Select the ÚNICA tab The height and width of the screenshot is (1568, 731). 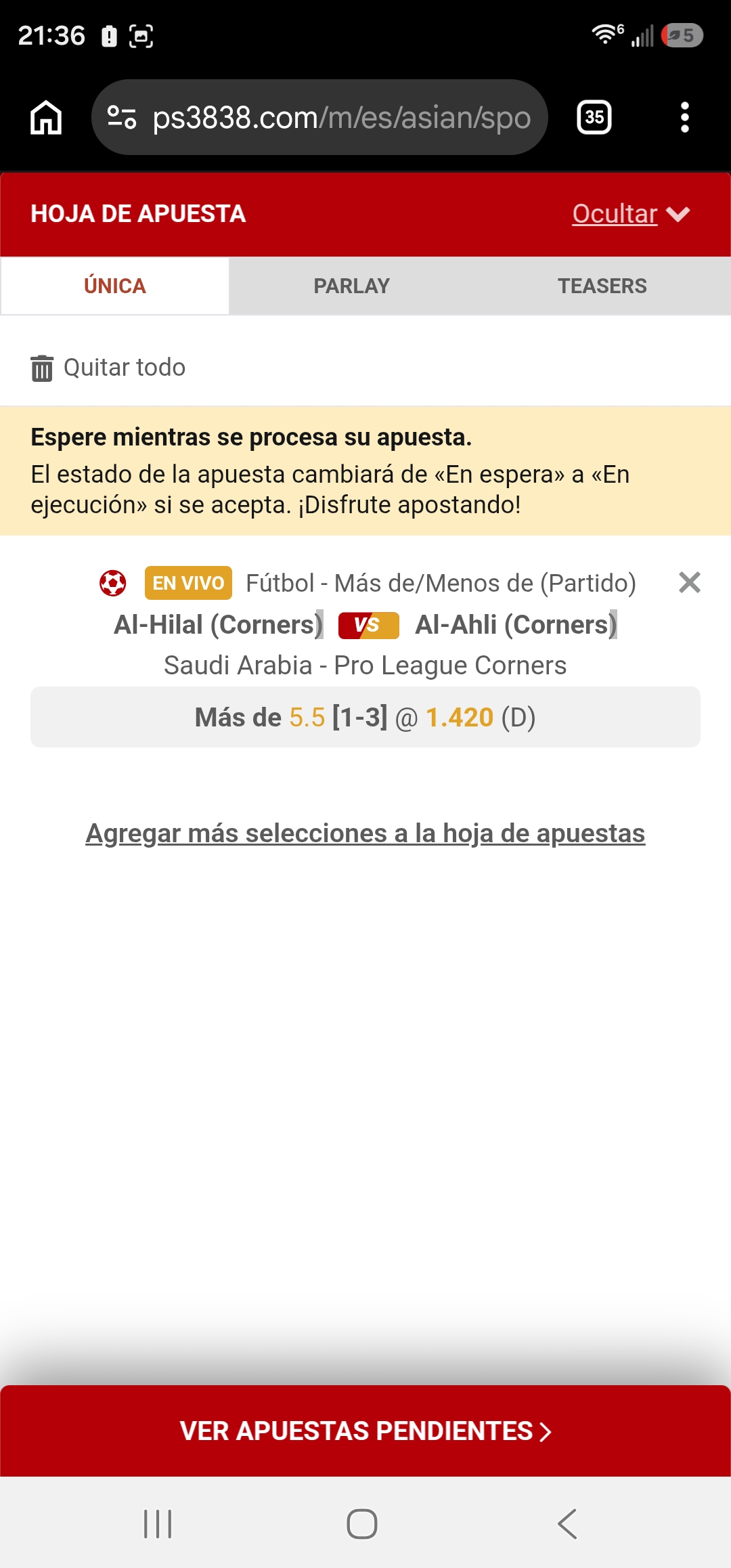115,286
